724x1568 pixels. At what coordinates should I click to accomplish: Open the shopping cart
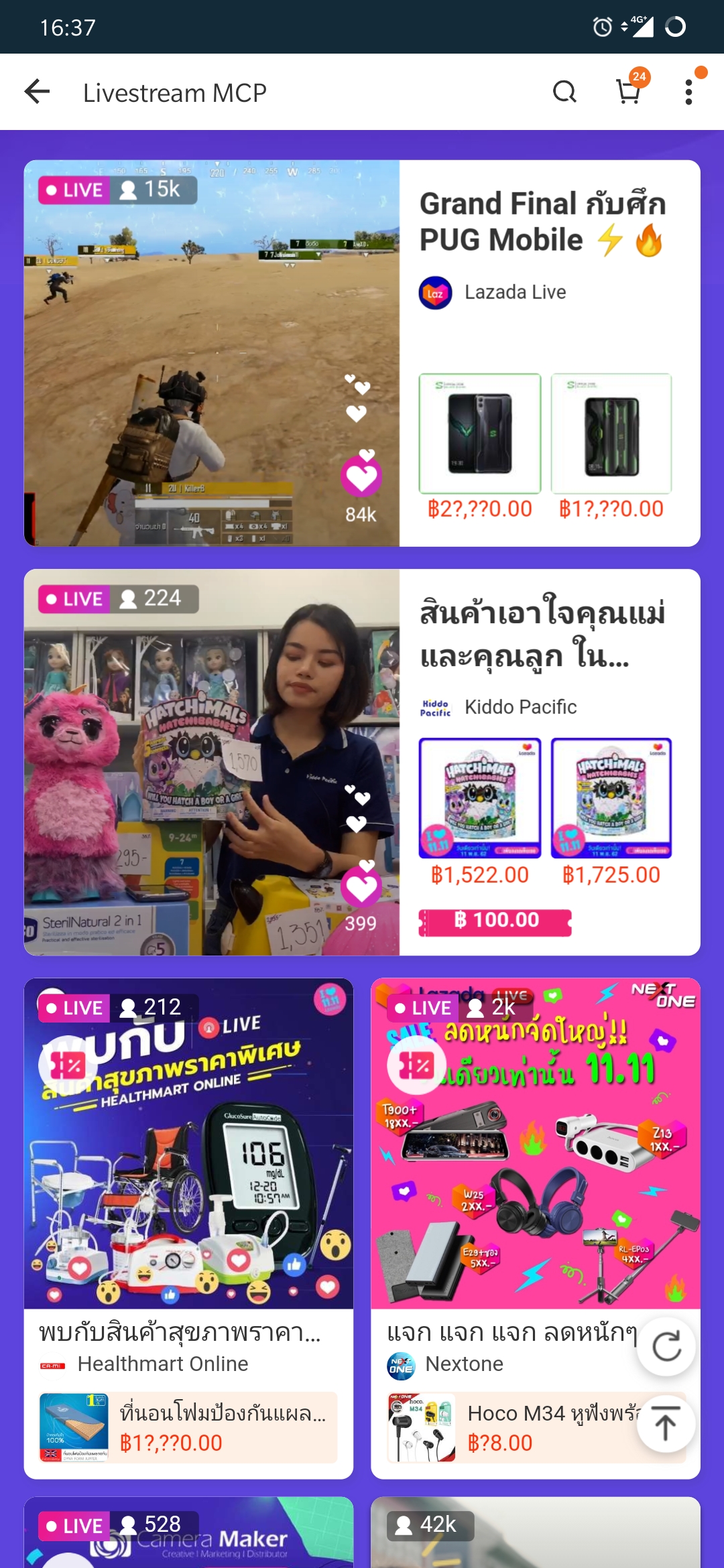[628, 92]
